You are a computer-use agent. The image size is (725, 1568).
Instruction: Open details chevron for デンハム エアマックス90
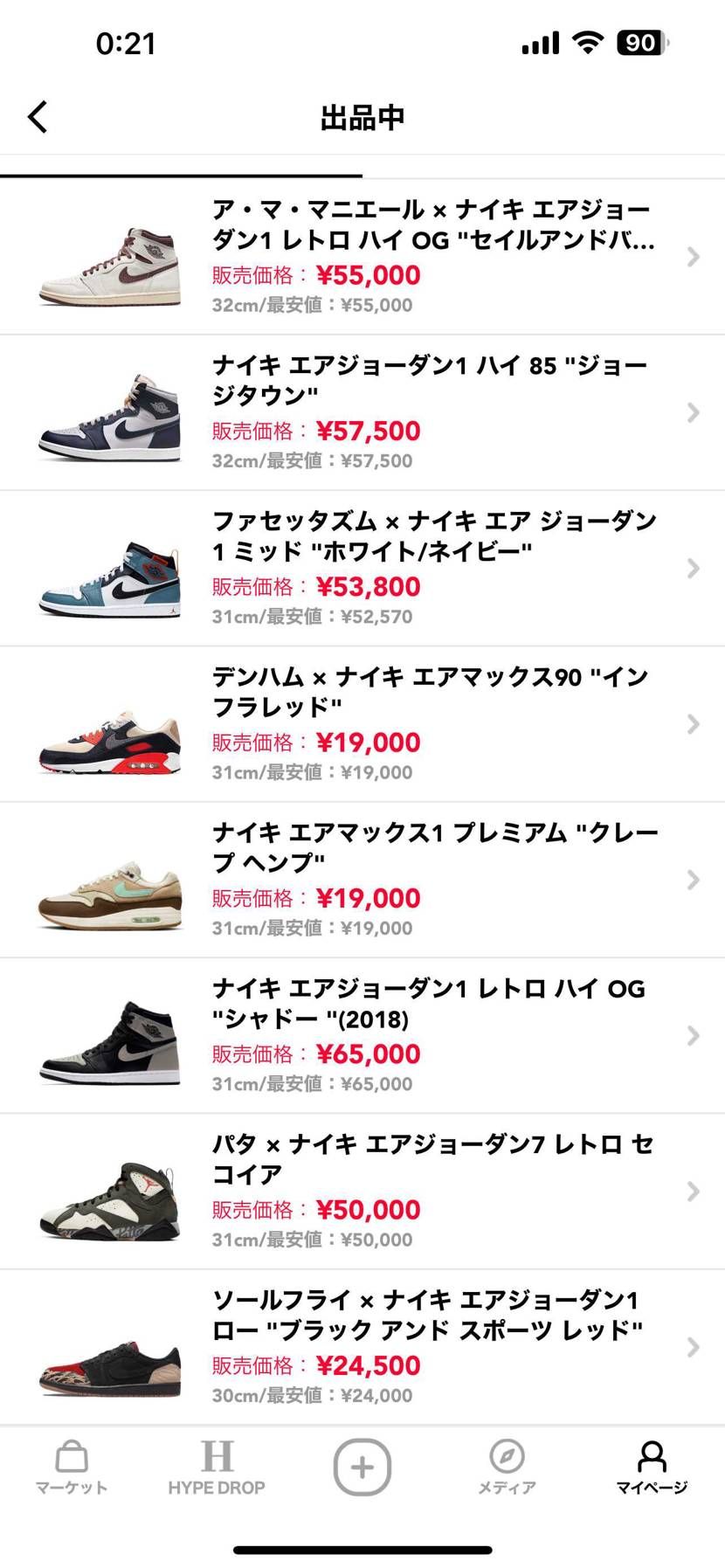[x=694, y=724]
